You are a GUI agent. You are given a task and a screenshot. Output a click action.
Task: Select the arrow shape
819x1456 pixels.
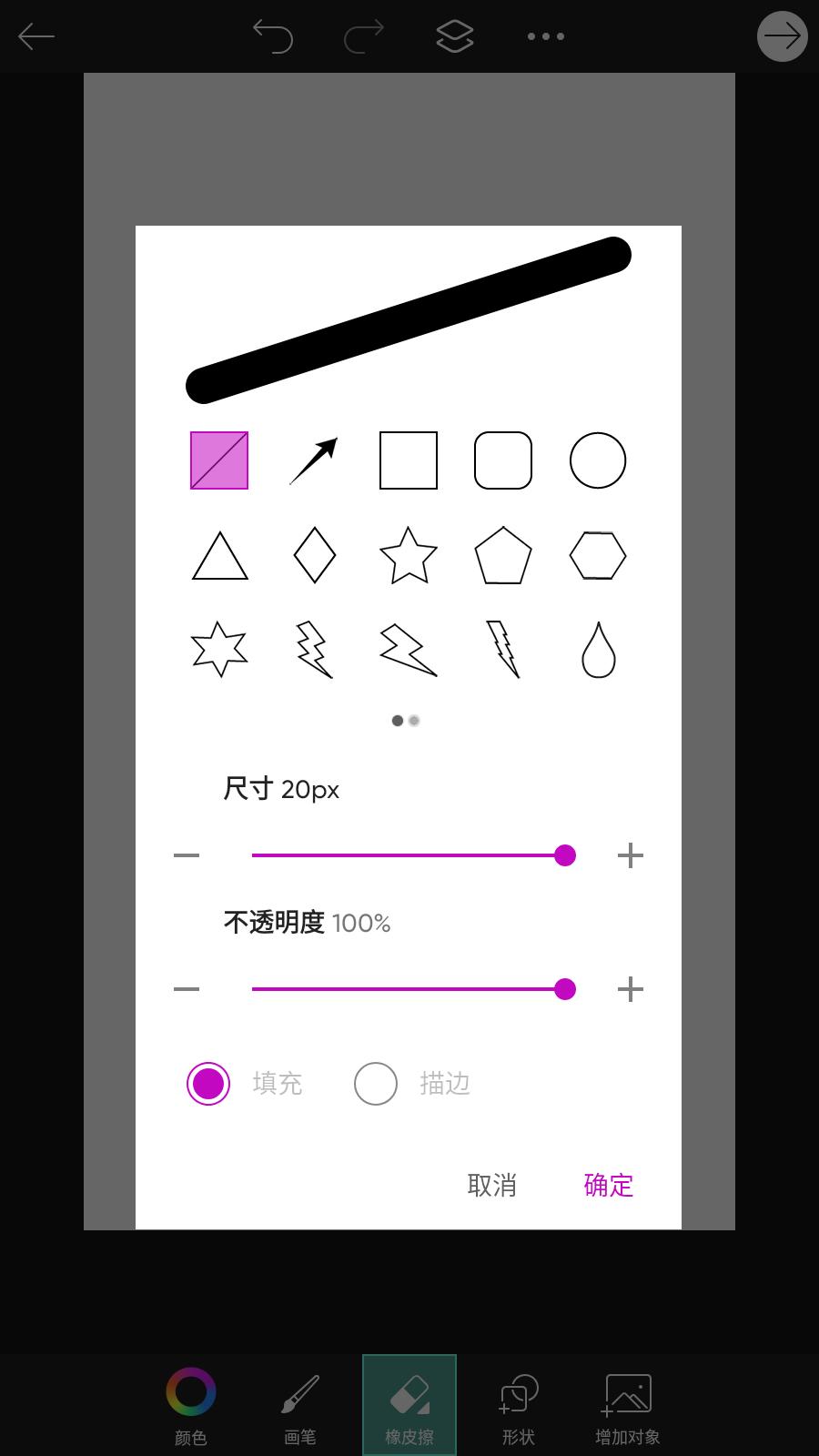click(x=314, y=460)
